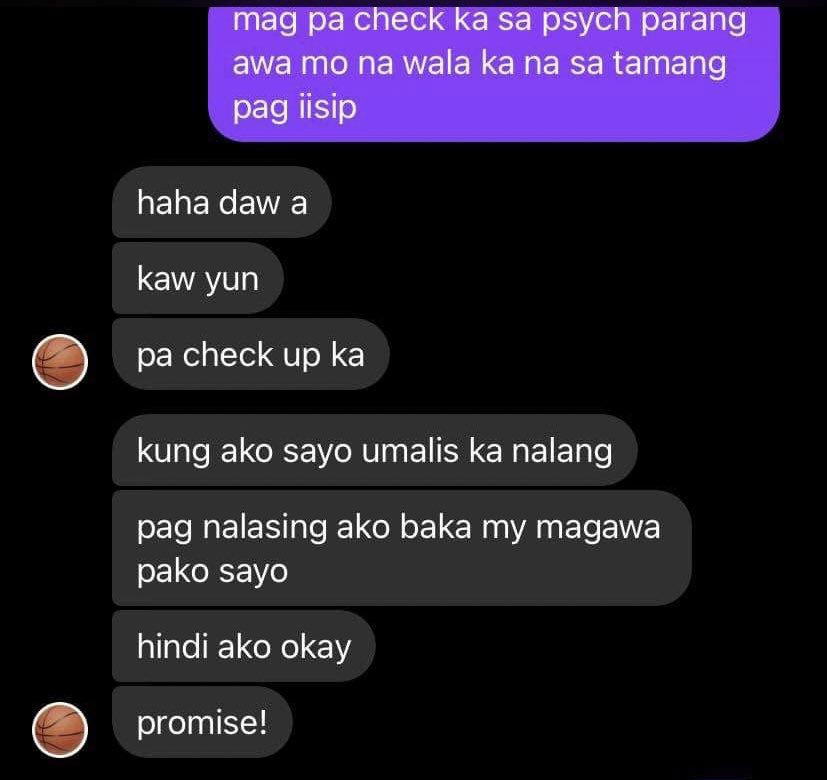Open sender's basketball avatar beside 'promise!' message
827x780 pixels.
click(60, 729)
